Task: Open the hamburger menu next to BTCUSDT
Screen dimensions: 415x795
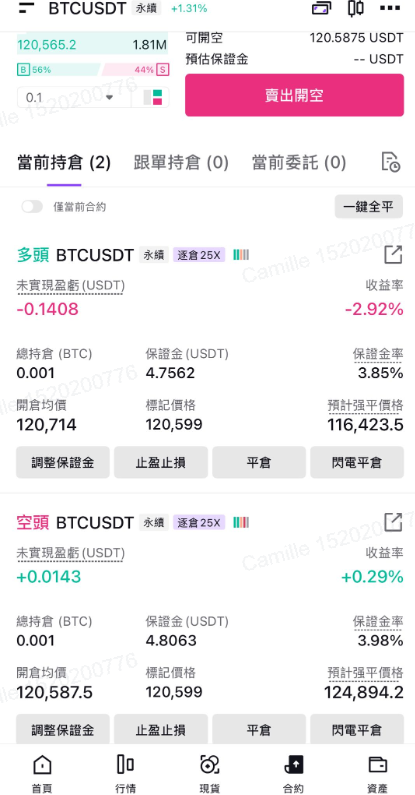Action: coord(26,8)
